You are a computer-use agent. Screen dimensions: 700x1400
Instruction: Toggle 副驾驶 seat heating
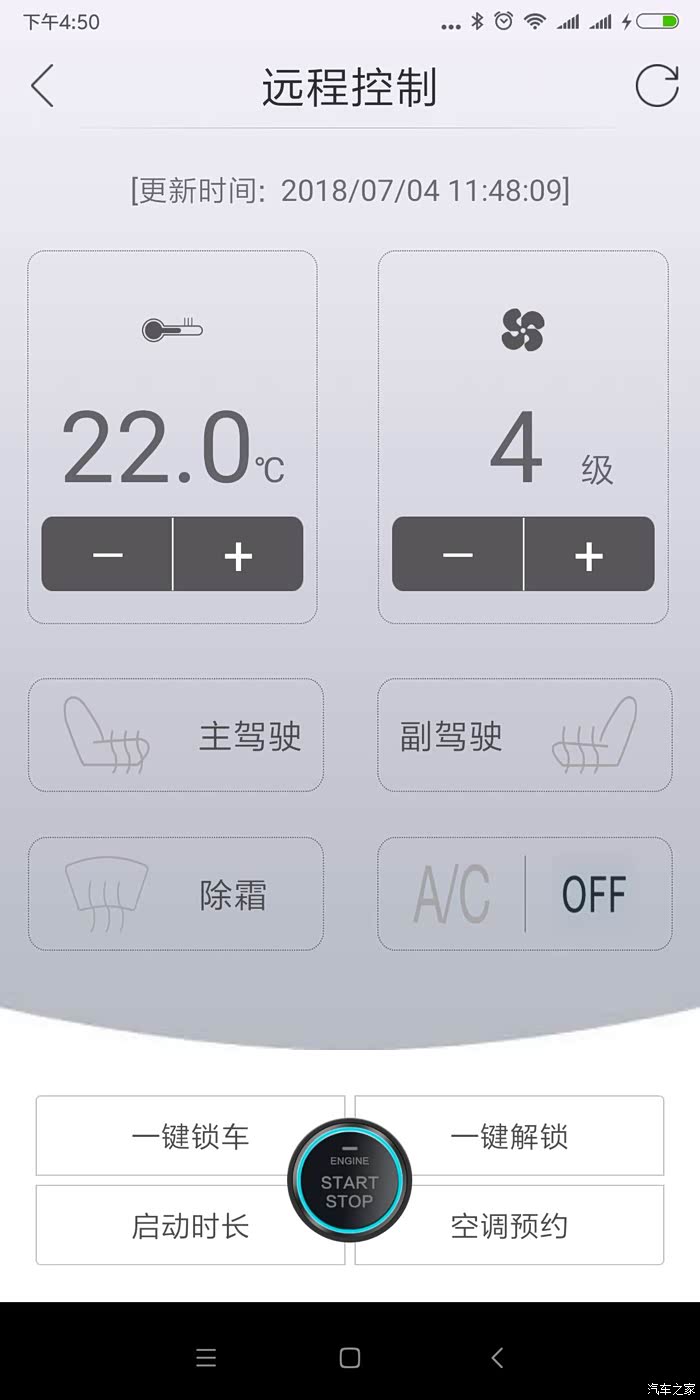click(524, 736)
